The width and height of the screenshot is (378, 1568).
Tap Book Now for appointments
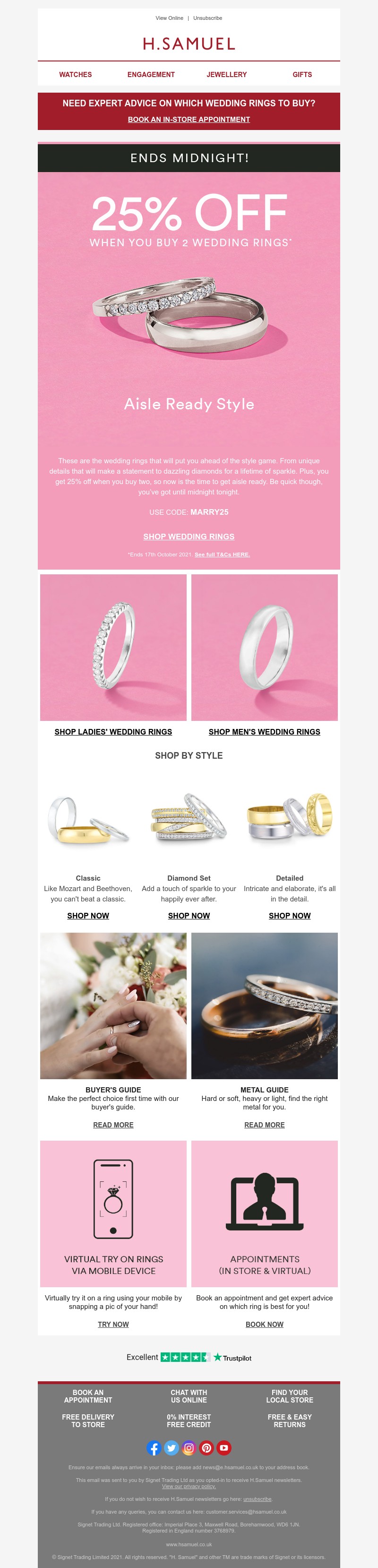(264, 1325)
